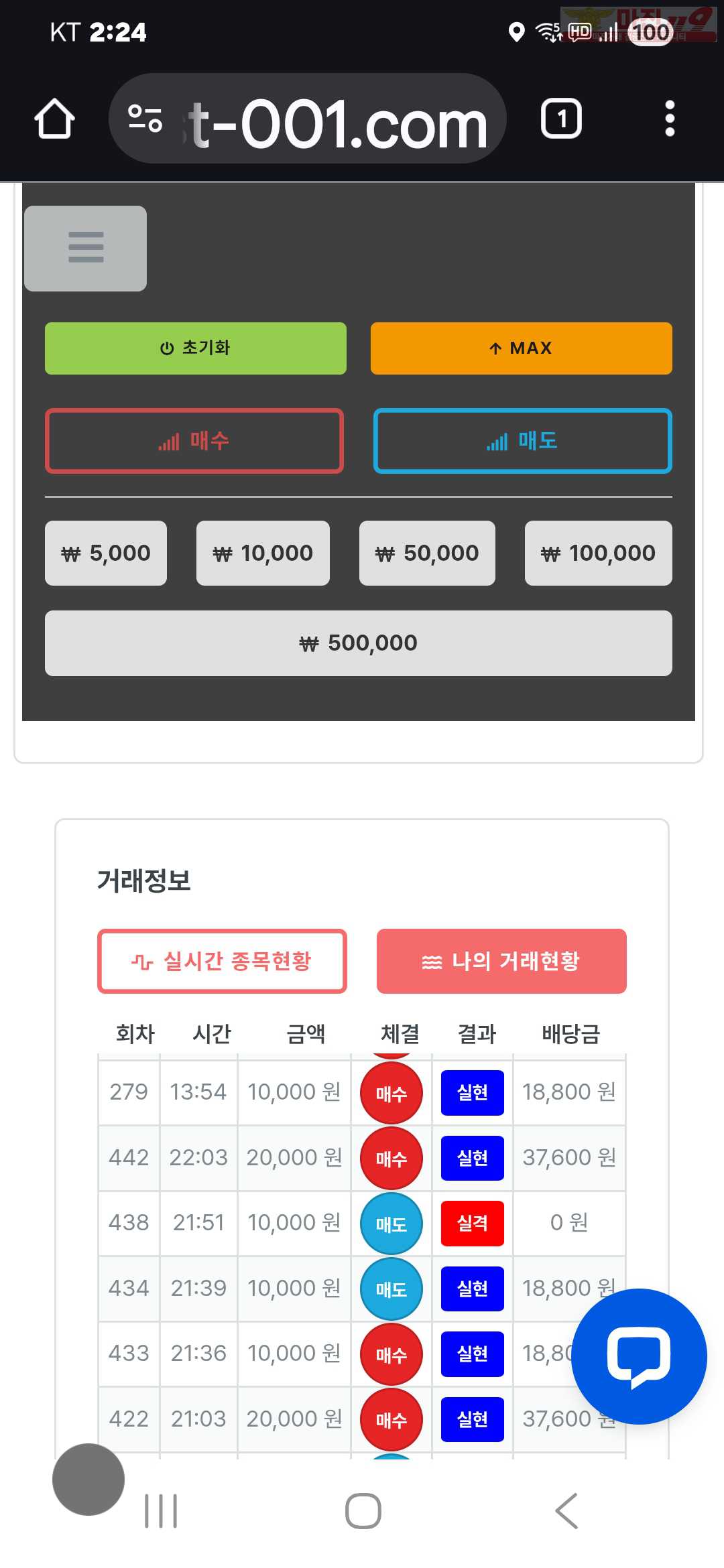Add ₩ 10,000 to the amount
The height and width of the screenshot is (1568, 724).
pyautogui.click(x=263, y=553)
